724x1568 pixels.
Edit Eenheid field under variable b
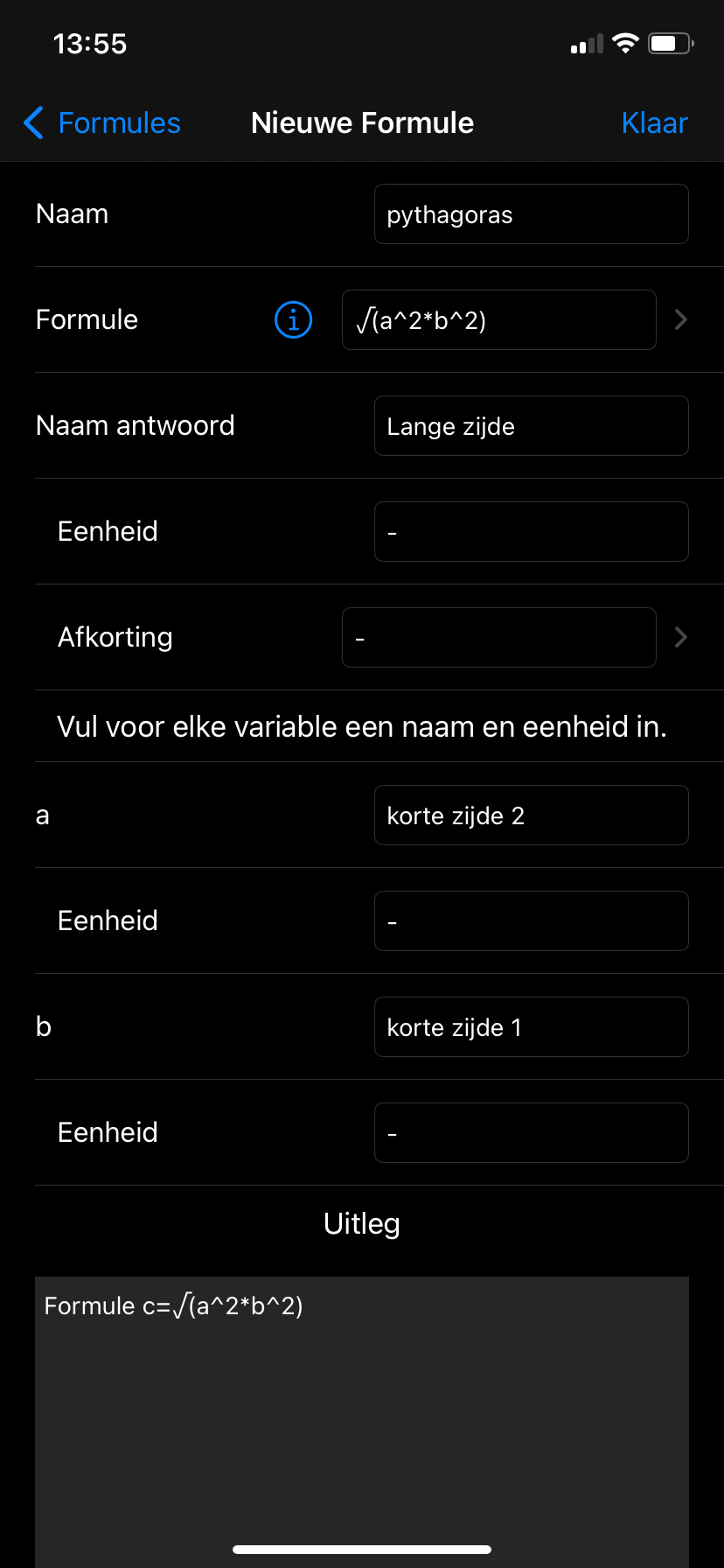(x=531, y=1133)
